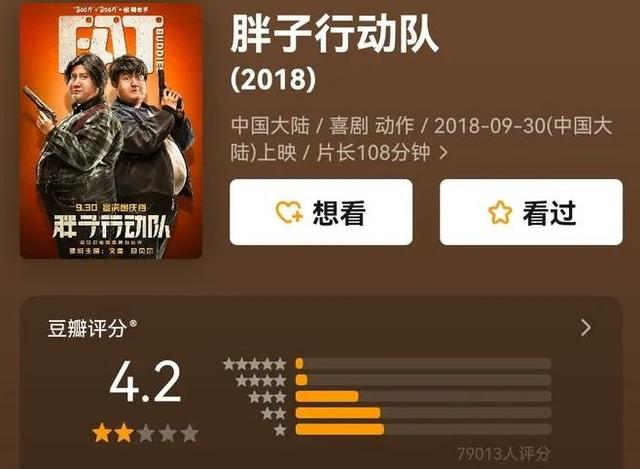
Task: Expand movie info details chevron
Action: [443, 153]
